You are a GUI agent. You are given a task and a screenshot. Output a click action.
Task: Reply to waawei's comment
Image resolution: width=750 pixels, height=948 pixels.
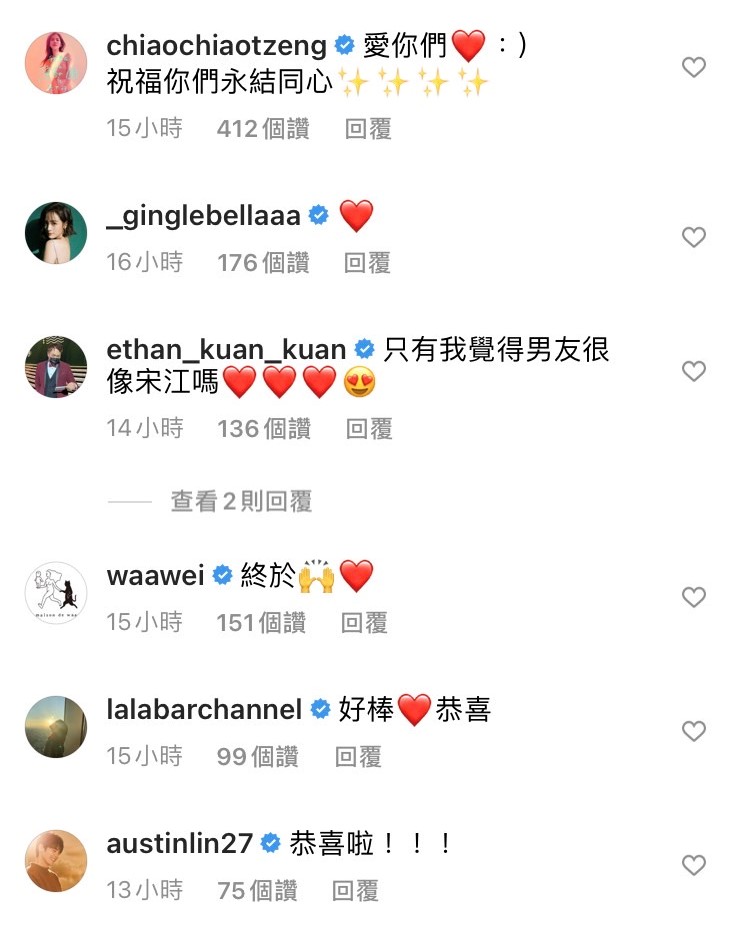[x=364, y=623]
